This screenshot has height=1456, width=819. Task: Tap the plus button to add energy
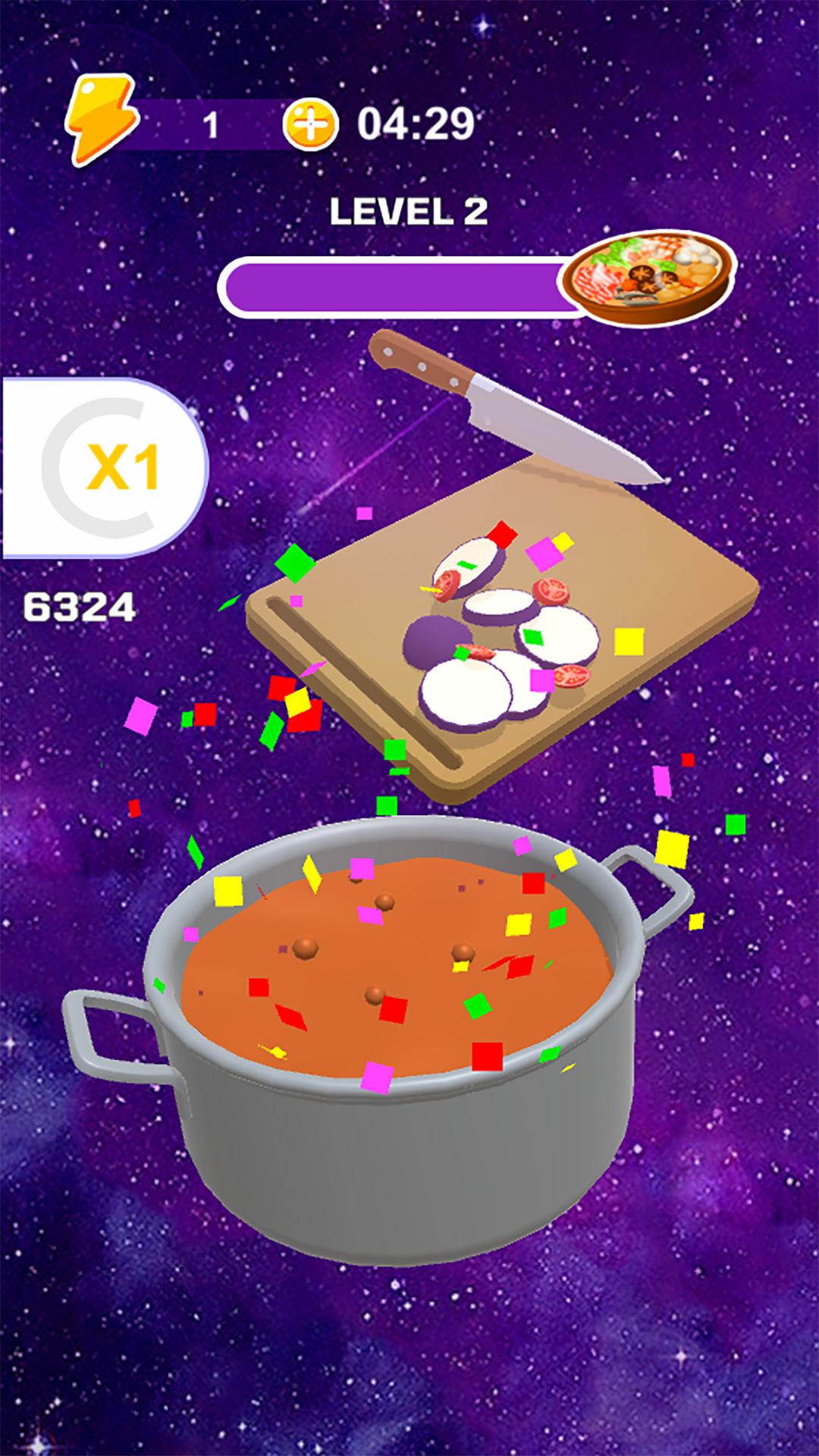(x=310, y=124)
